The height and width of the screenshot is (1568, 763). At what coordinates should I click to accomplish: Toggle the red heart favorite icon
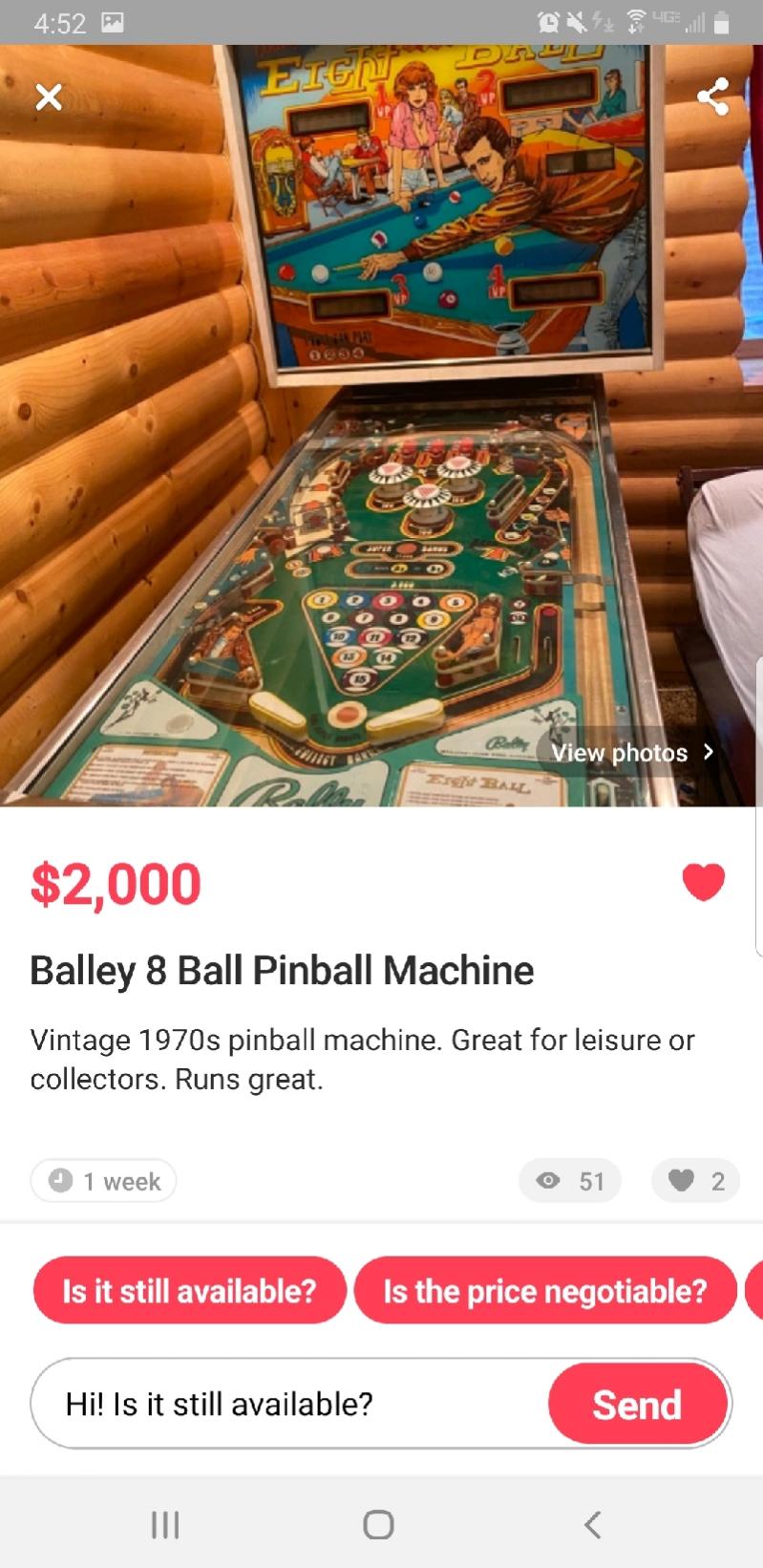(x=704, y=882)
